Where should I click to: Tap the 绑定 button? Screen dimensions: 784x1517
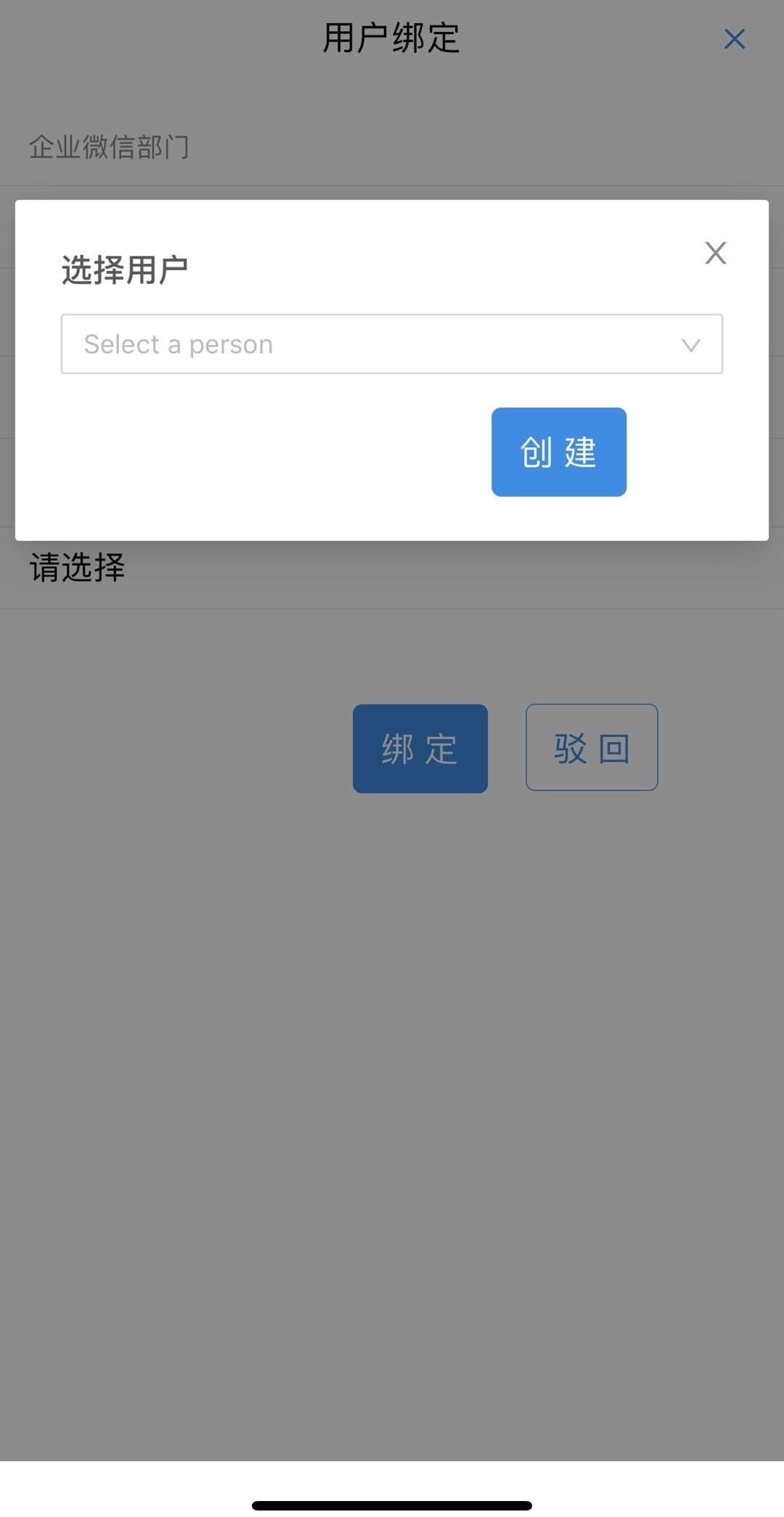click(420, 748)
